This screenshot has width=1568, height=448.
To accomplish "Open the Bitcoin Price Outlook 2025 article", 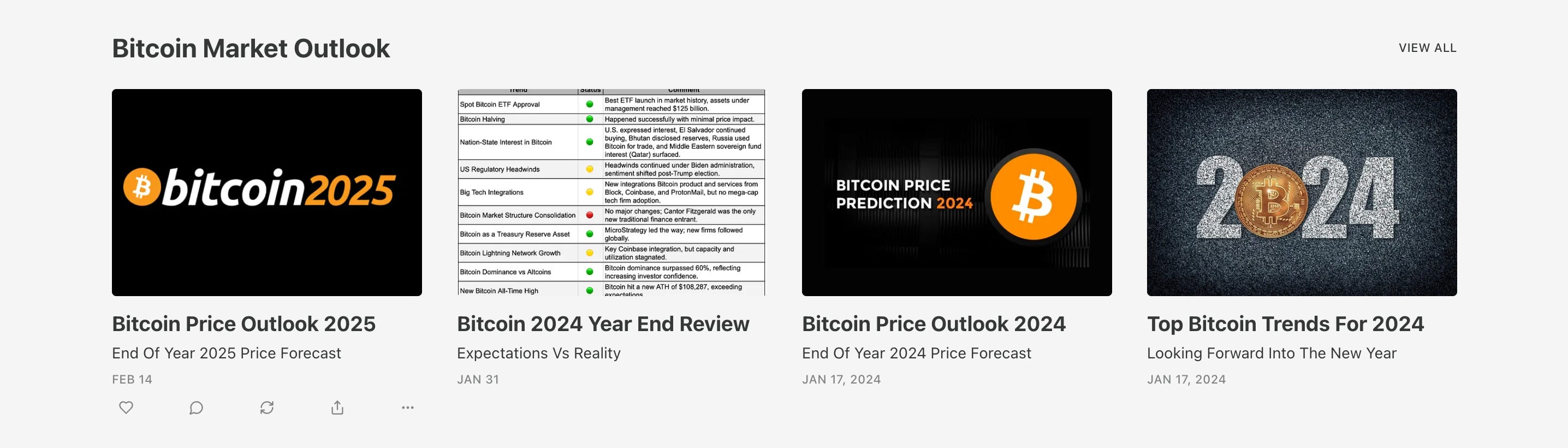I will (x=243, y=323).
